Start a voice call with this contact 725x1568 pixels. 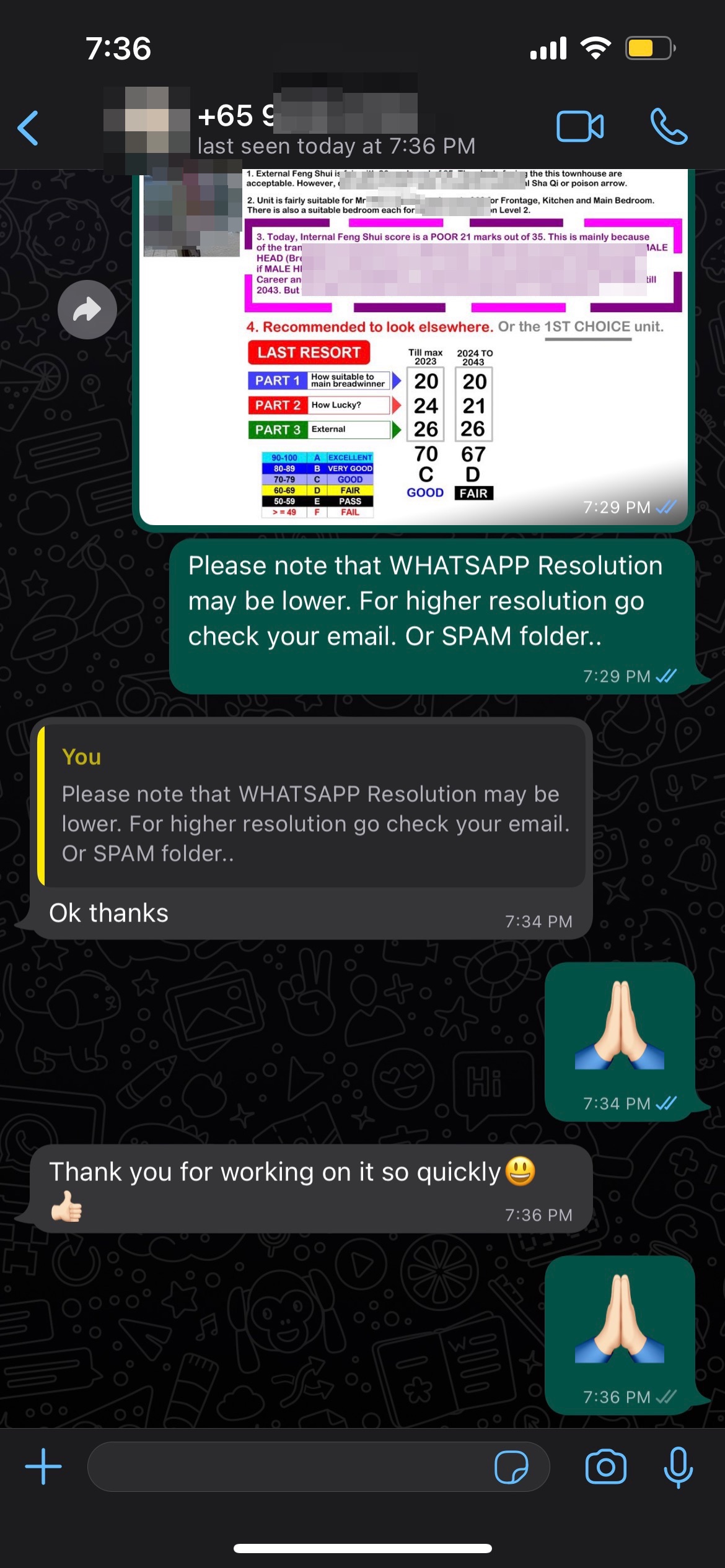click(x=669, y=127)
